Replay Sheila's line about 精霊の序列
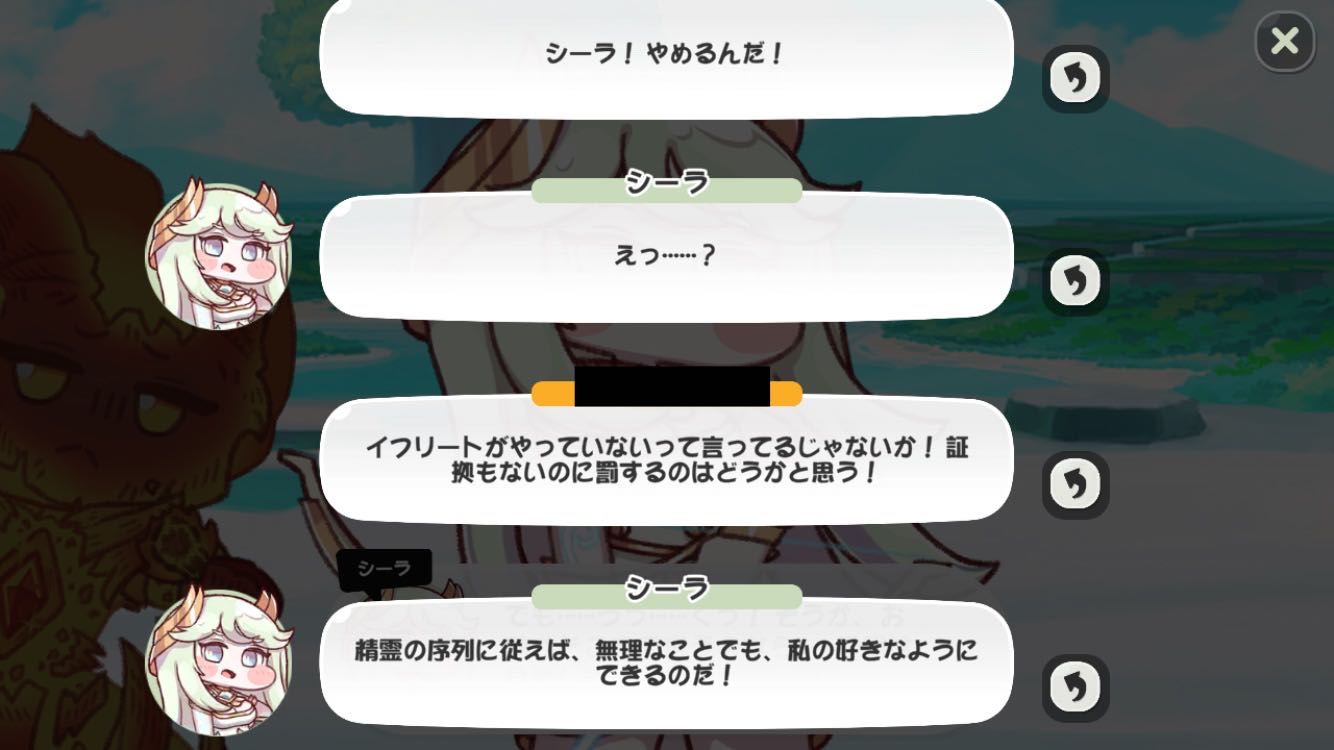Image resolution: width=1334 pixels, height=750 pixels. 1075,688
